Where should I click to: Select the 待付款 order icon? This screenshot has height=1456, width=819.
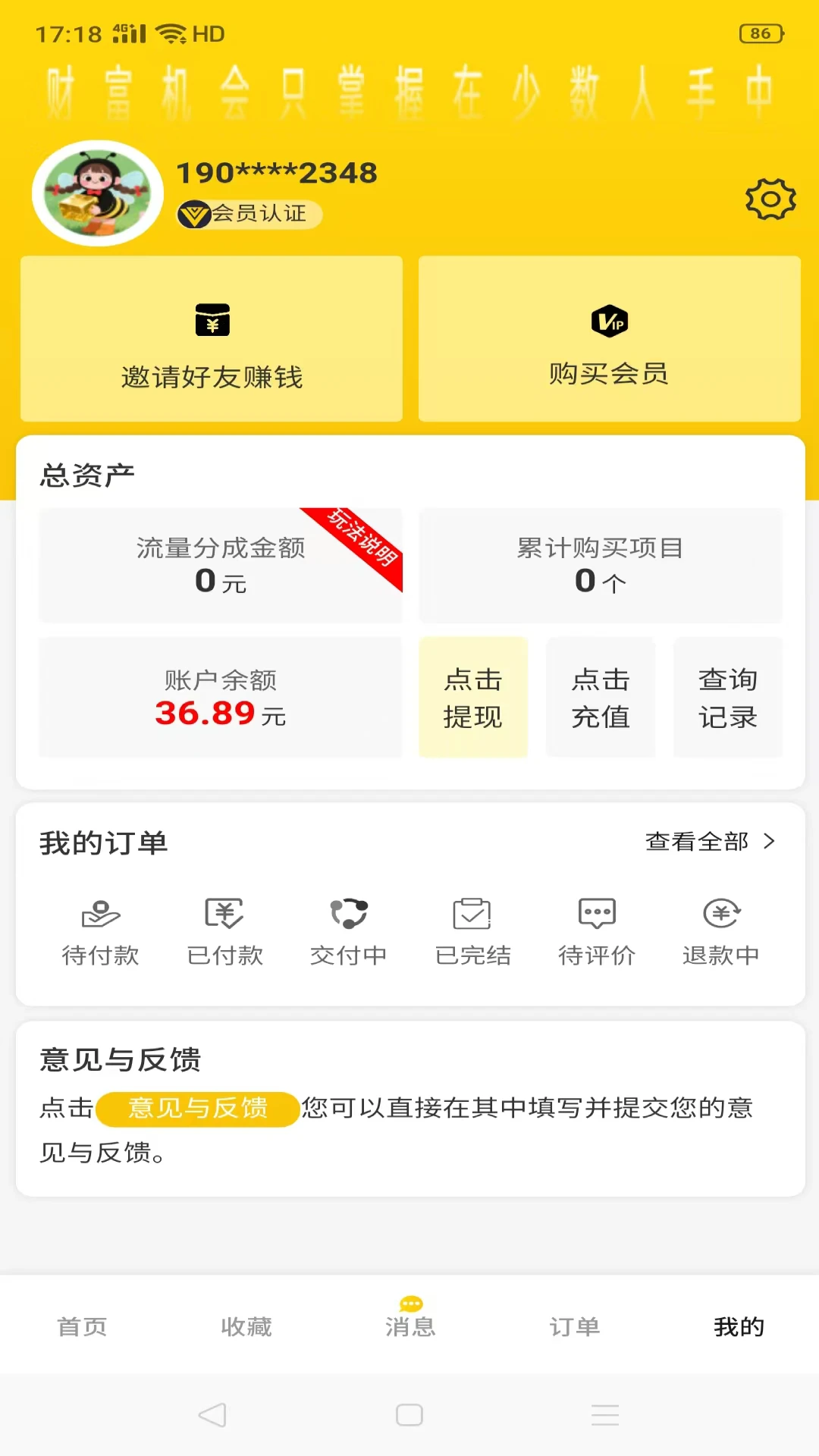(x=100, y=928)
